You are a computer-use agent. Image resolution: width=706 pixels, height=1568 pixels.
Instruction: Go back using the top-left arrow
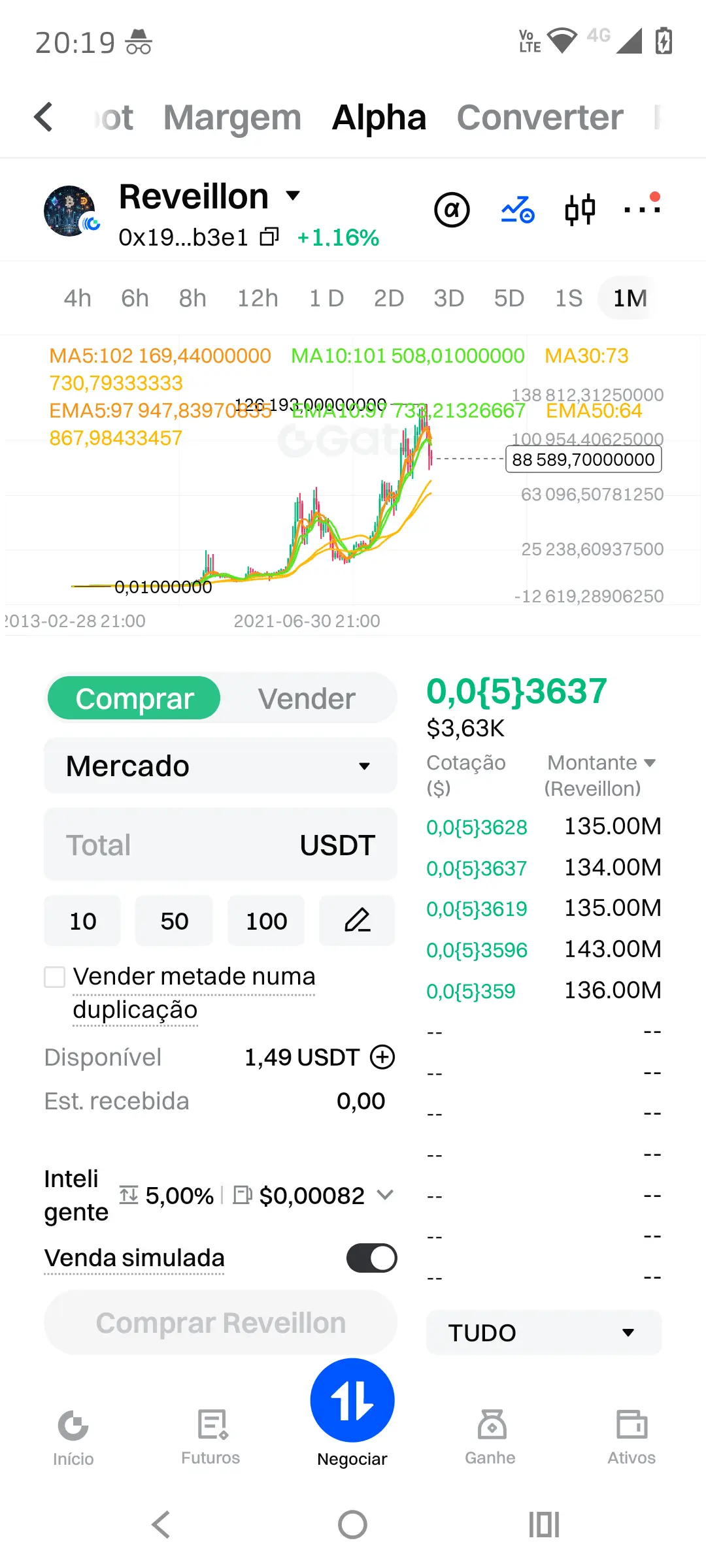point(43,118)
